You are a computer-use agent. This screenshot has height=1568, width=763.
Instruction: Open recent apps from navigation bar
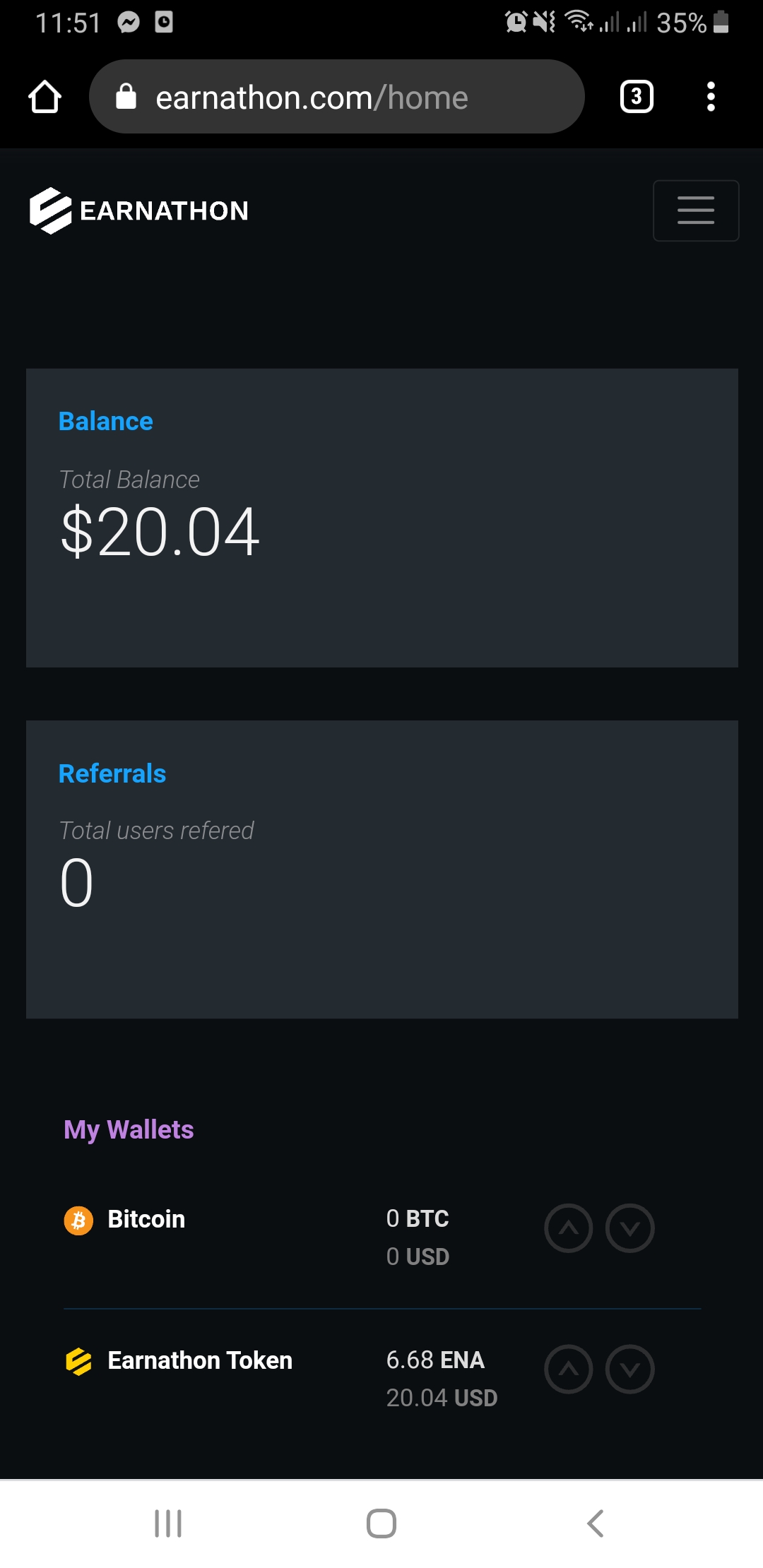pyautogui.click(x=168, y=1523)
